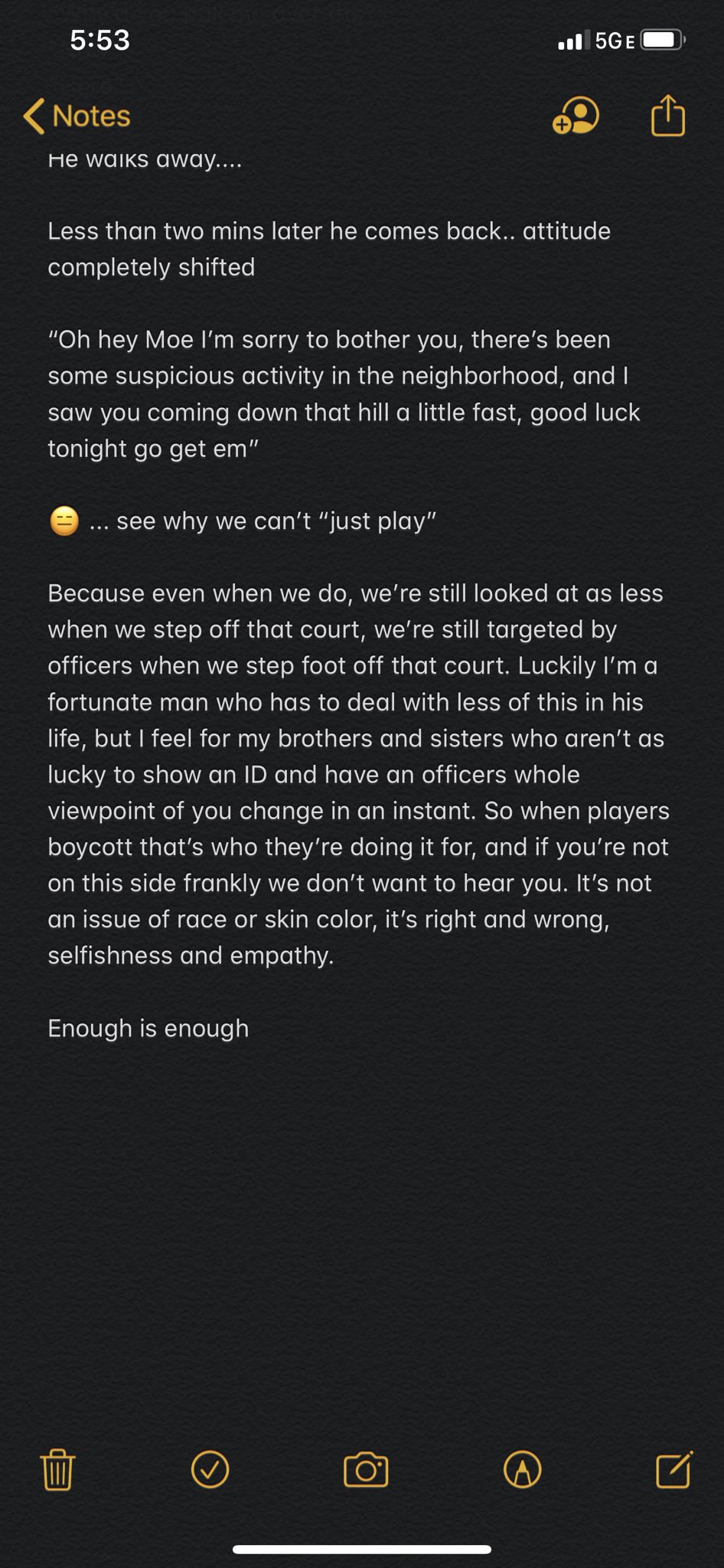Add a checklist to the note
This screenshot has height=1568, width=724.
(x=210, y=1469)
